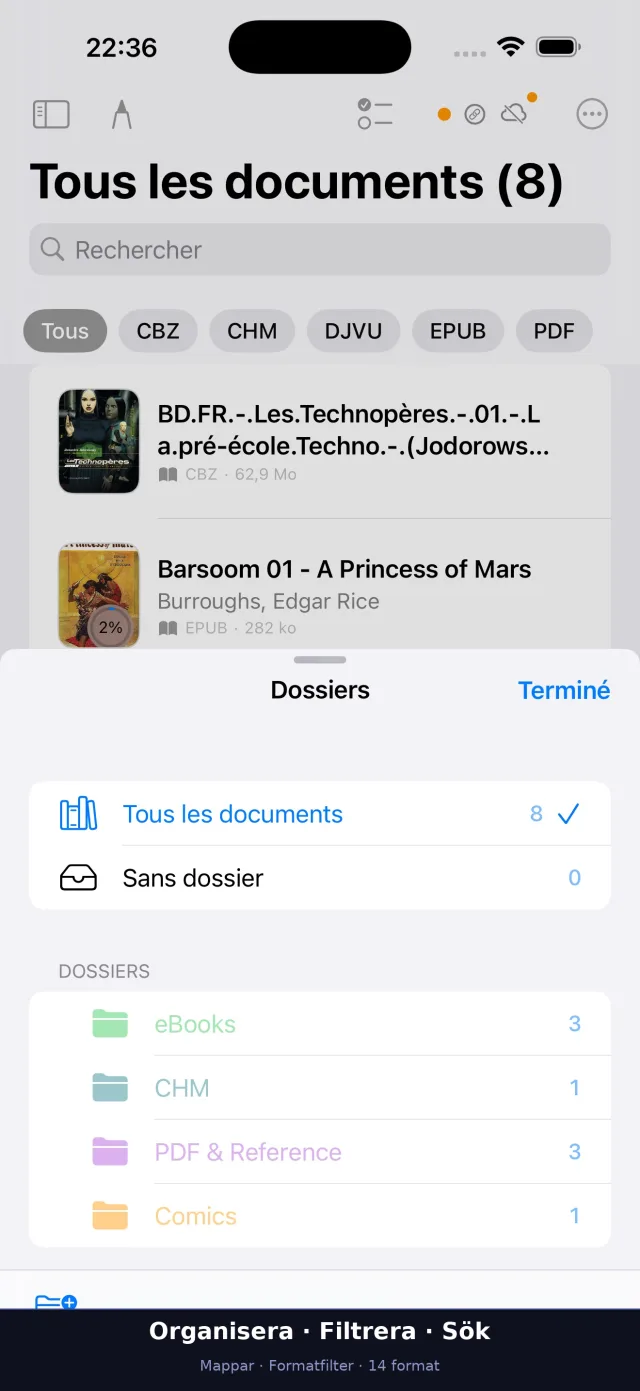Open the more options ellipsis menu

pos(592,114)
